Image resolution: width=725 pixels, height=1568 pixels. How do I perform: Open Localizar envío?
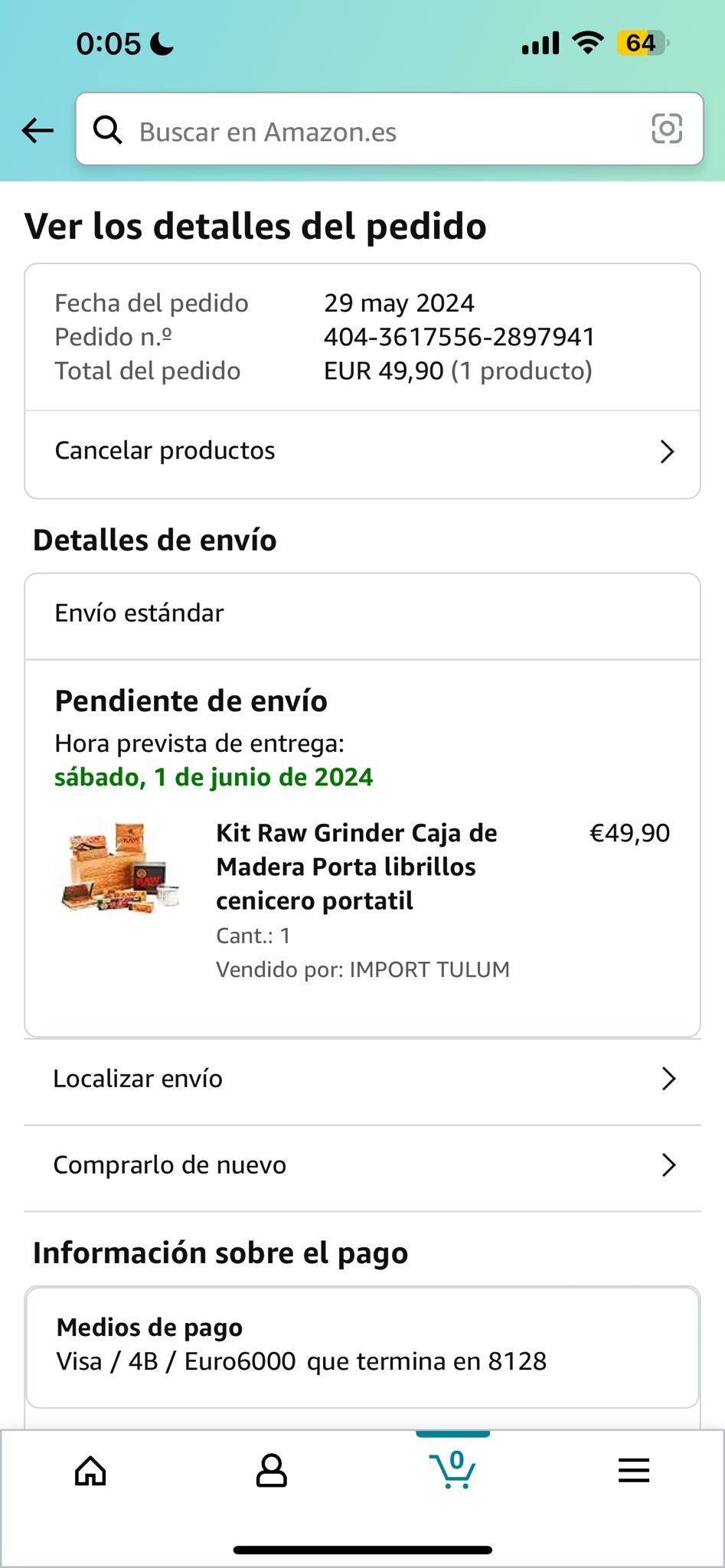tap(362, 1079)
